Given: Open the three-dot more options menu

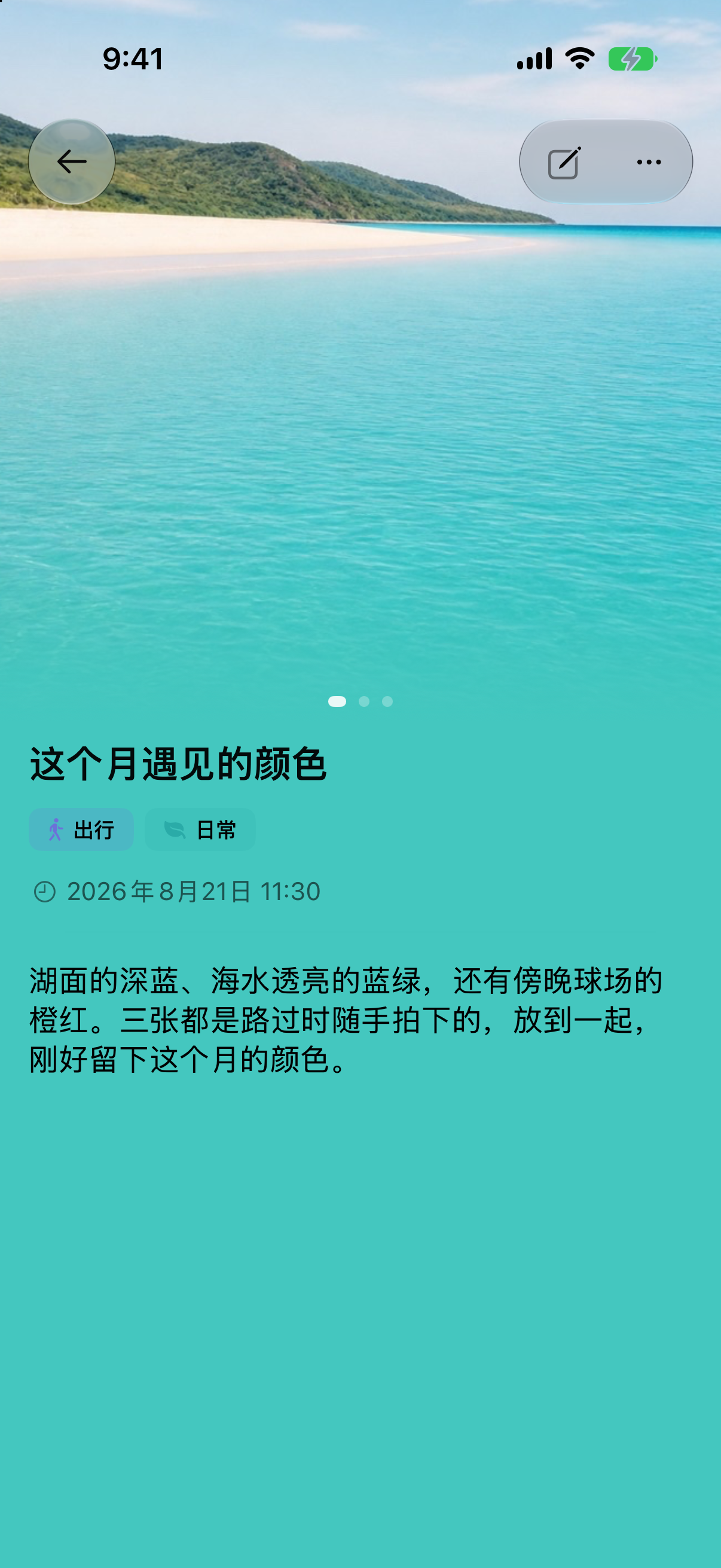Looking at the screenshot, I should [649, 162].
